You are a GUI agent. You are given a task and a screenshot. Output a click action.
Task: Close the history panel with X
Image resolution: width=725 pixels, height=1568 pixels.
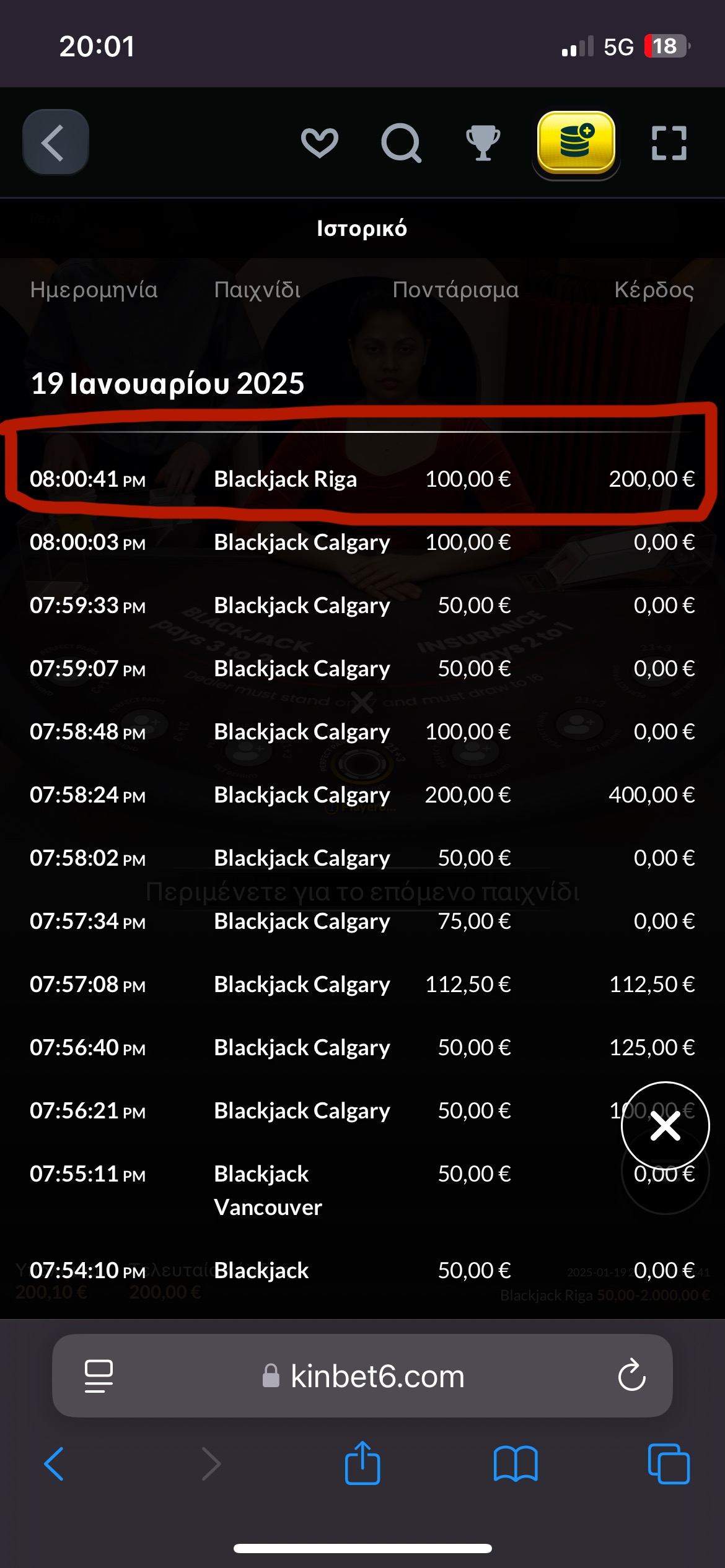(665, 1126)
